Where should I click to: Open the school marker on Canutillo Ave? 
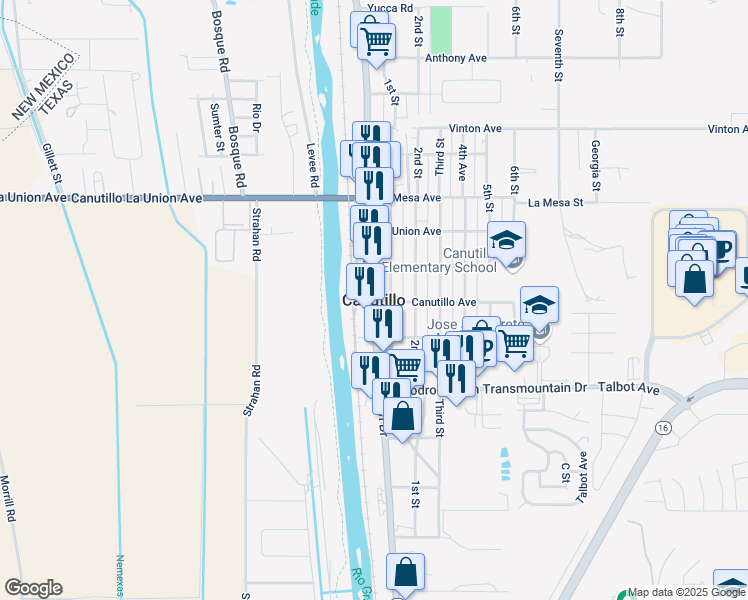coord(539,307)
